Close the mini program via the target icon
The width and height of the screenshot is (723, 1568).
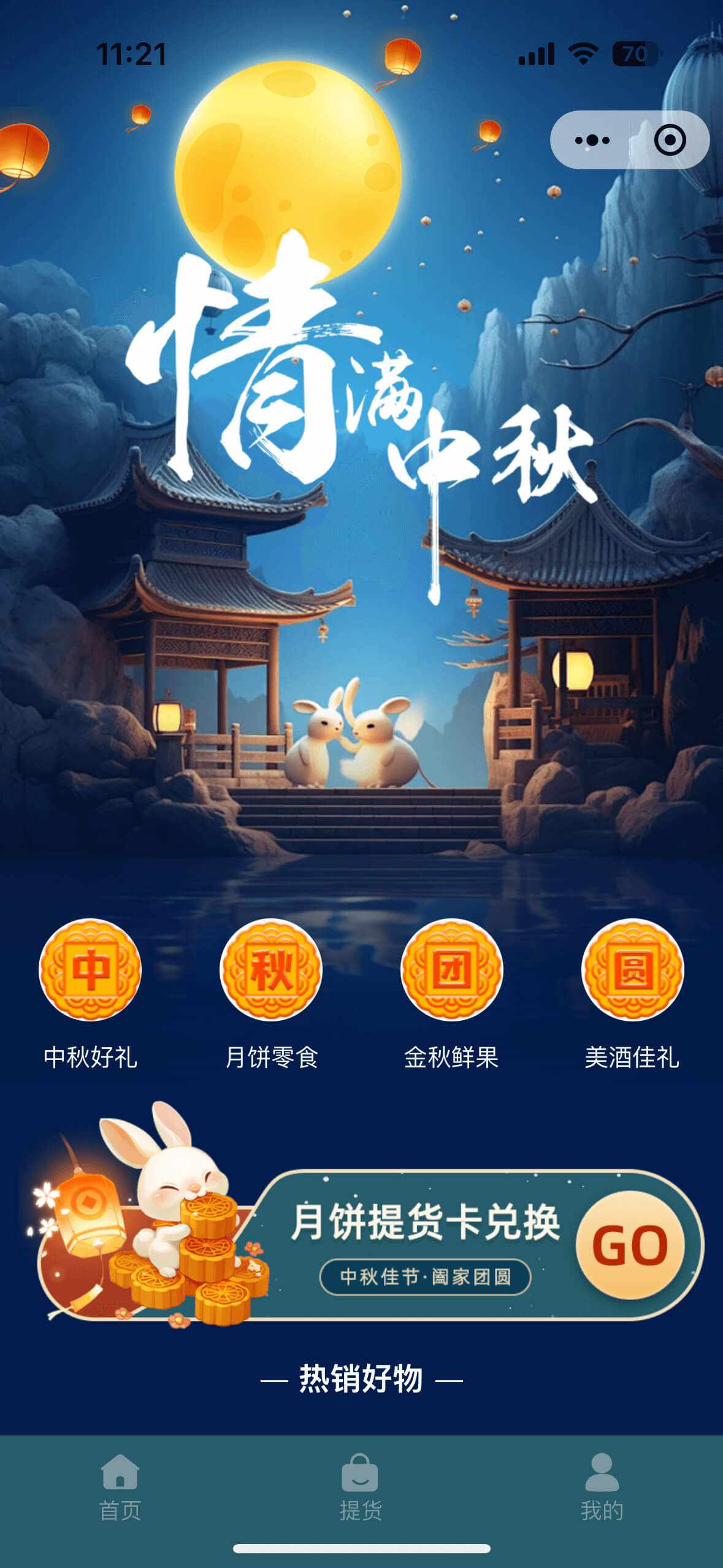(670, 140)
